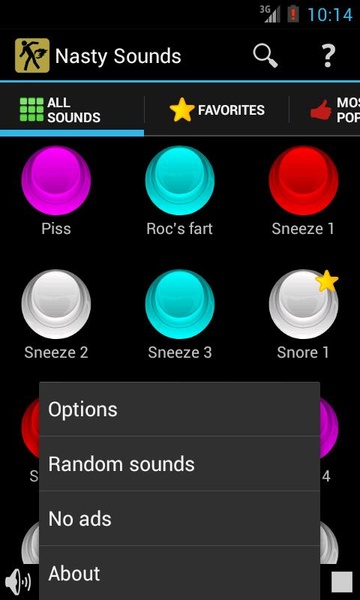This screenshot has width=360, height=600.
Task: Play the Roc's fart sound
Action: (180, 181)
